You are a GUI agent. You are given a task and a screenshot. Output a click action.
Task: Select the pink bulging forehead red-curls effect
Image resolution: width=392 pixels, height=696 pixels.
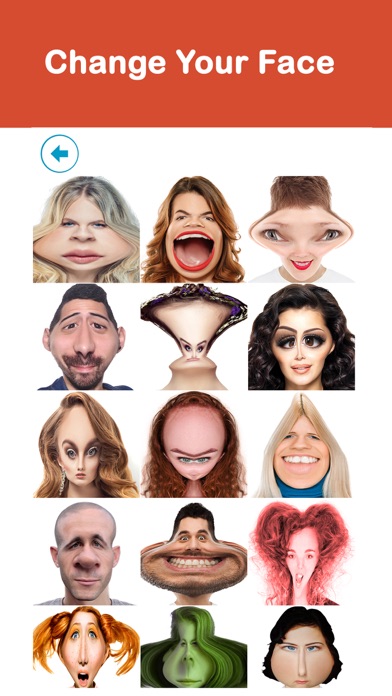194,445
